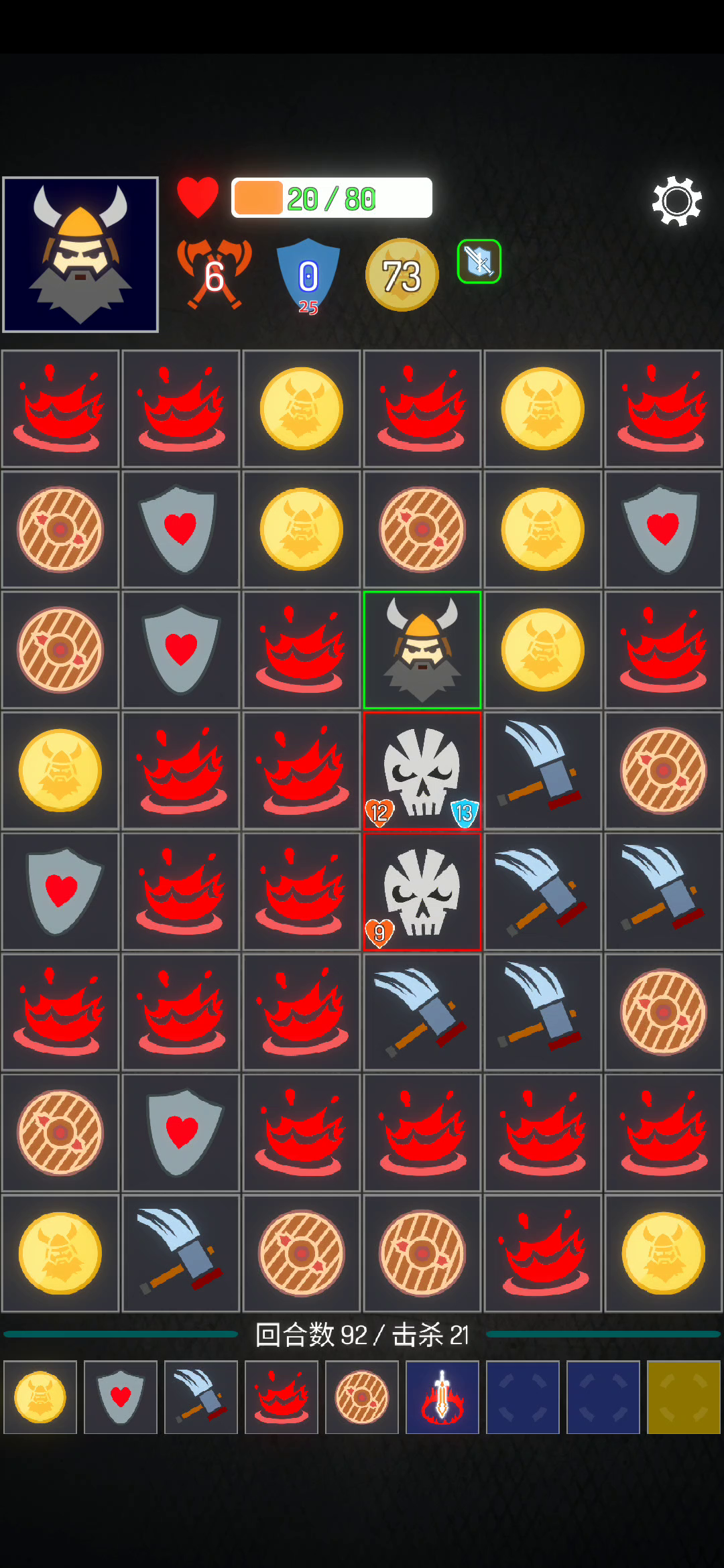Tap the round wooden shield slot in the bottom bar

[362, 1397]
